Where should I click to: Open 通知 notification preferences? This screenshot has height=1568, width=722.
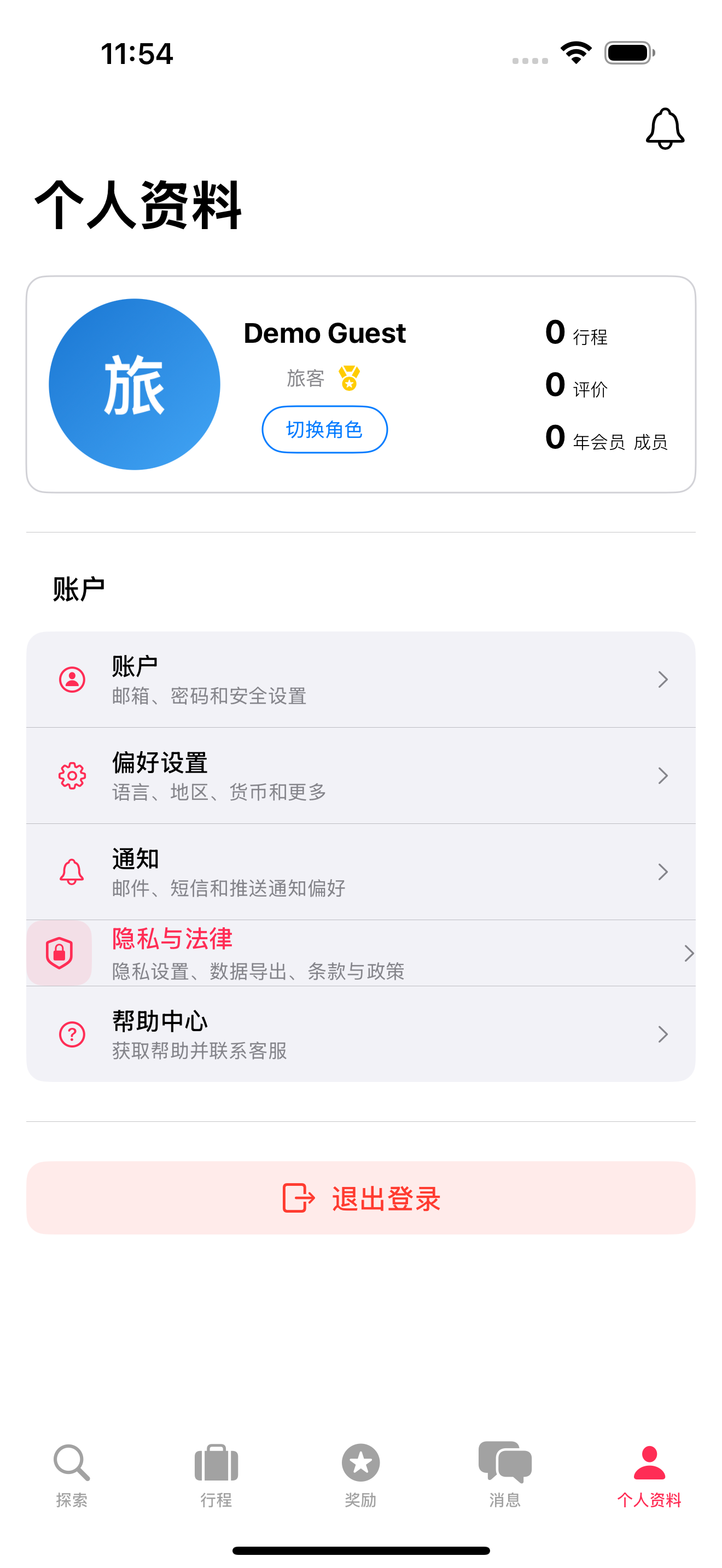(360, 871)
